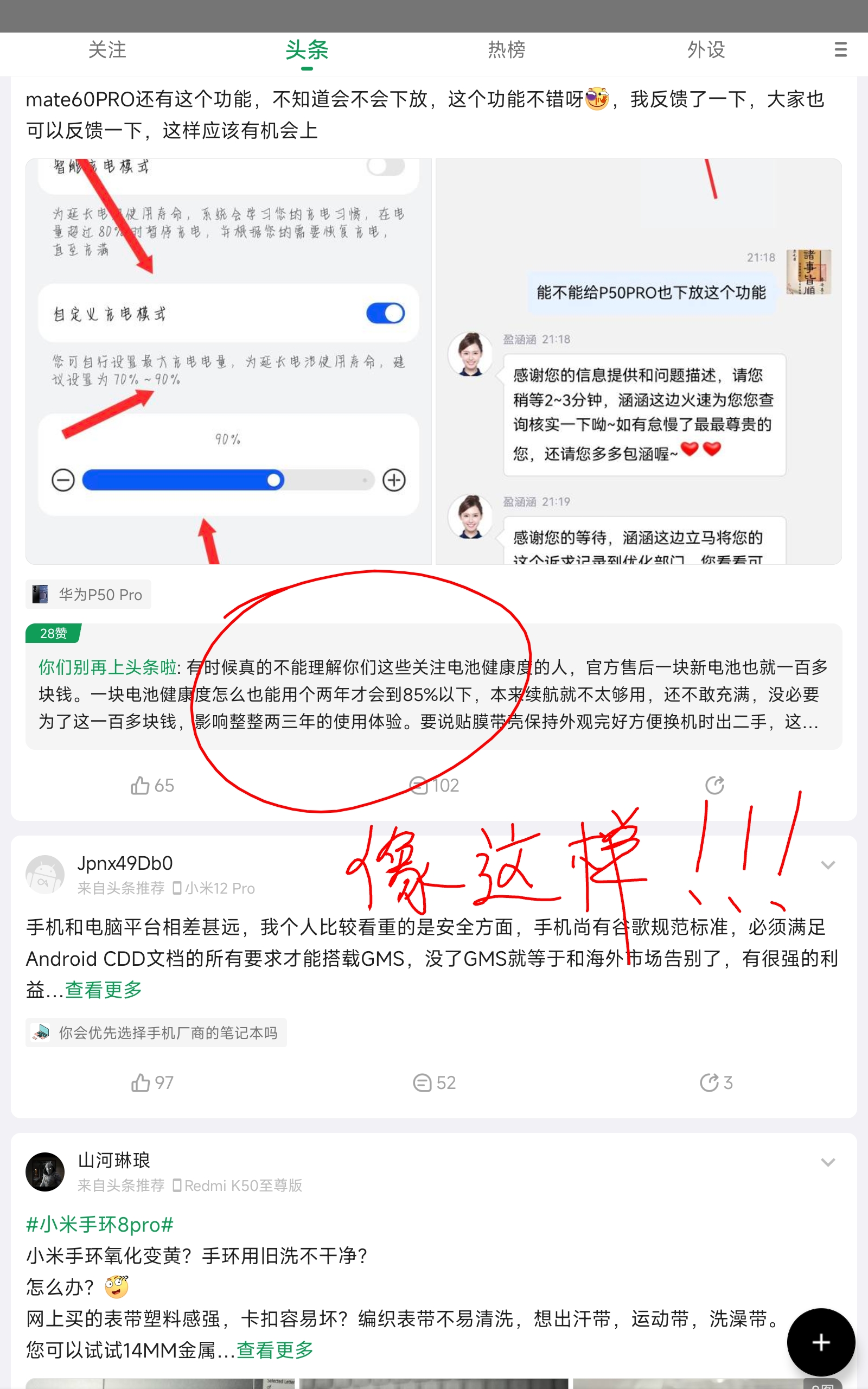868x1389 pixels.
Task: Open the 华为P50 Pro device tag
Action: point(88,594)
